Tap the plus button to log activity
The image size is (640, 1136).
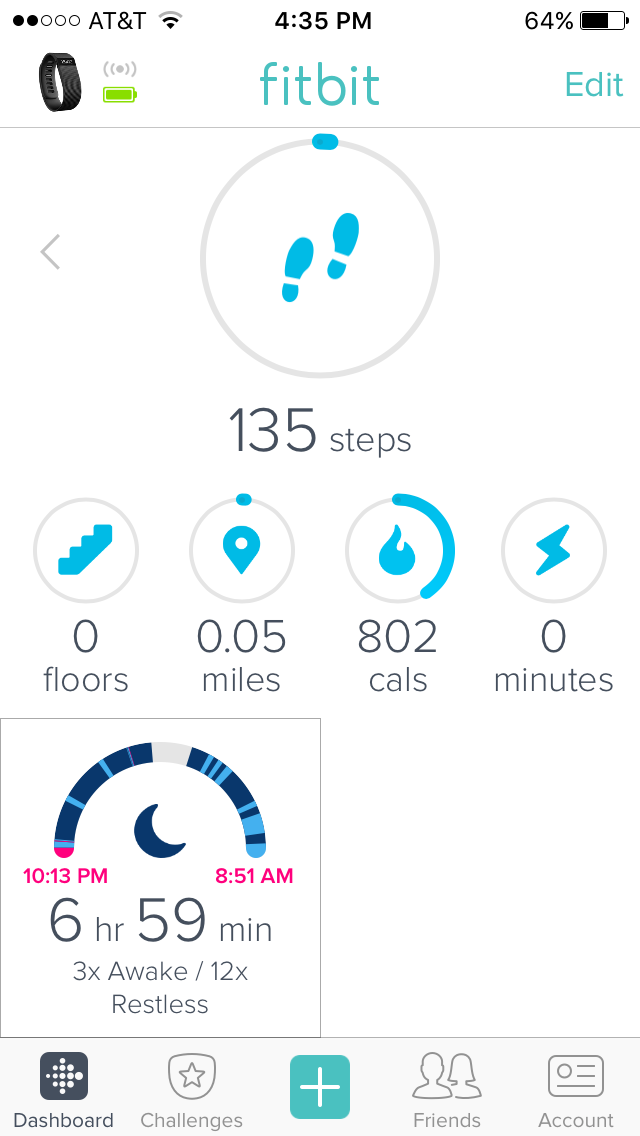pyautogui.click(x=320, y=1086)
